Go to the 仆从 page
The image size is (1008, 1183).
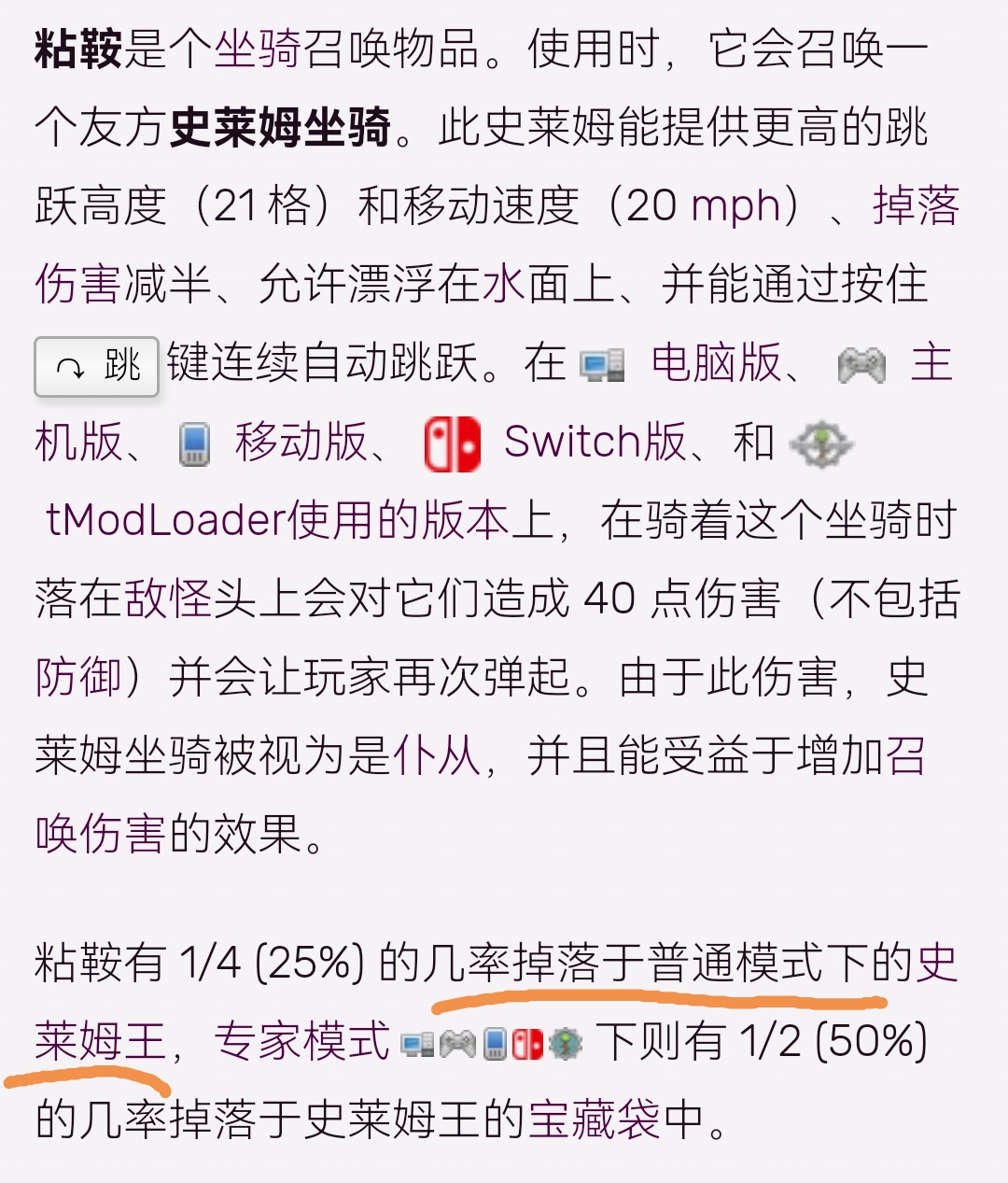point(437,755)
